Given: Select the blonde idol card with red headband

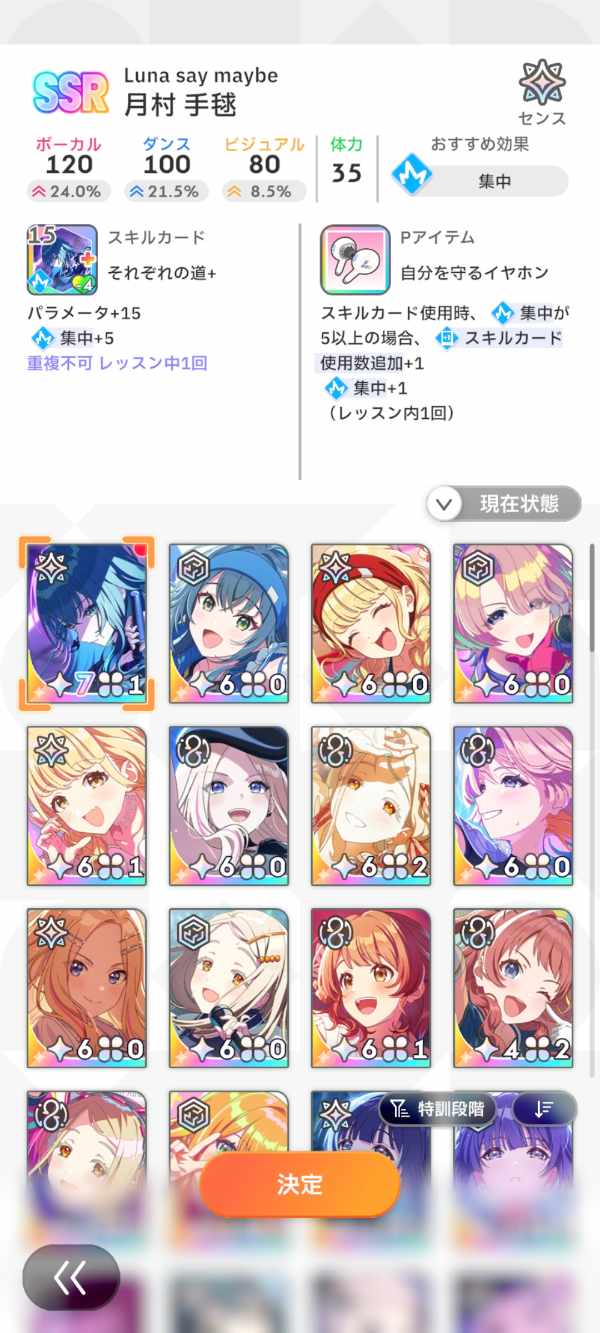Looking at the screenshot, I should click(x=371, y=622).
